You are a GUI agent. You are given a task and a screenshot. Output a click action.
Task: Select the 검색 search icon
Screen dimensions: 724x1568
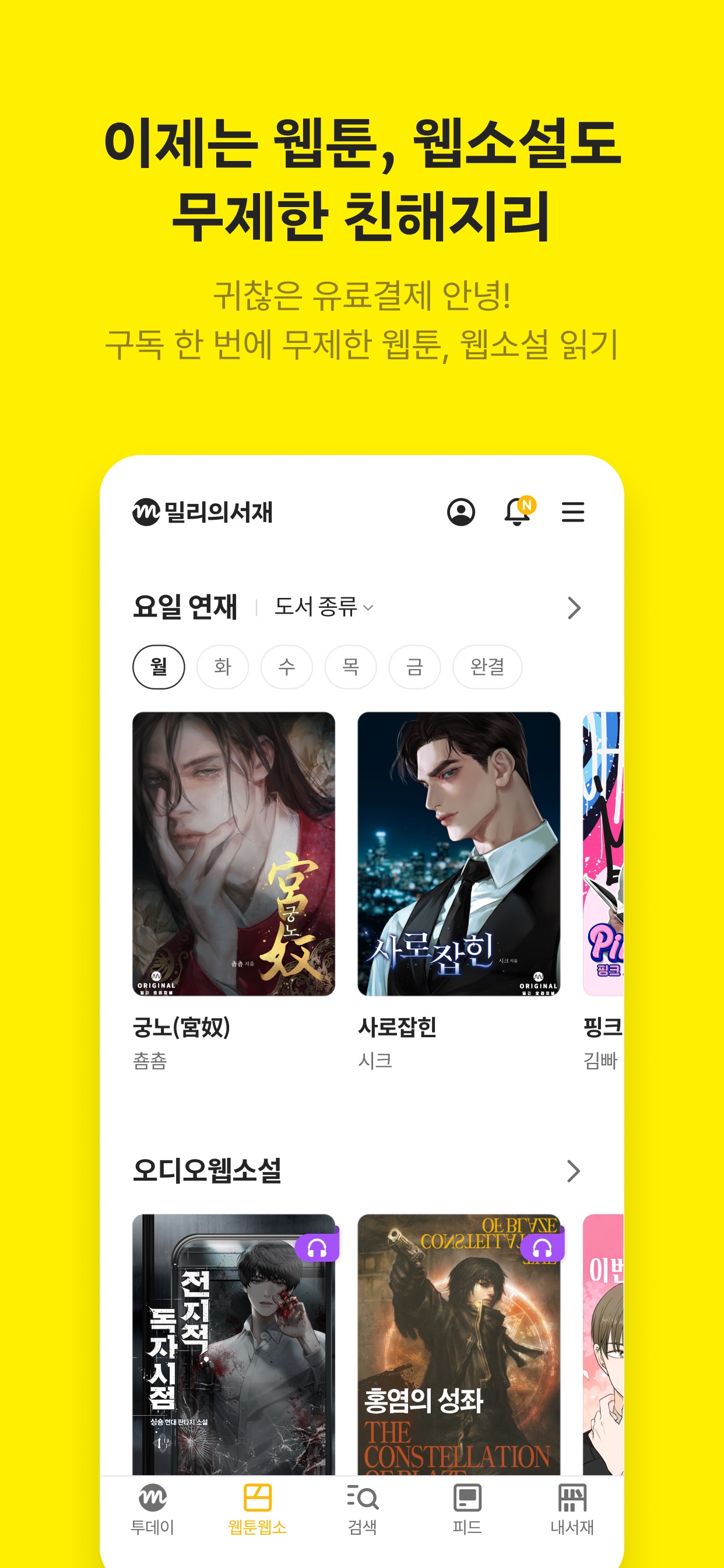[363, 1497]
